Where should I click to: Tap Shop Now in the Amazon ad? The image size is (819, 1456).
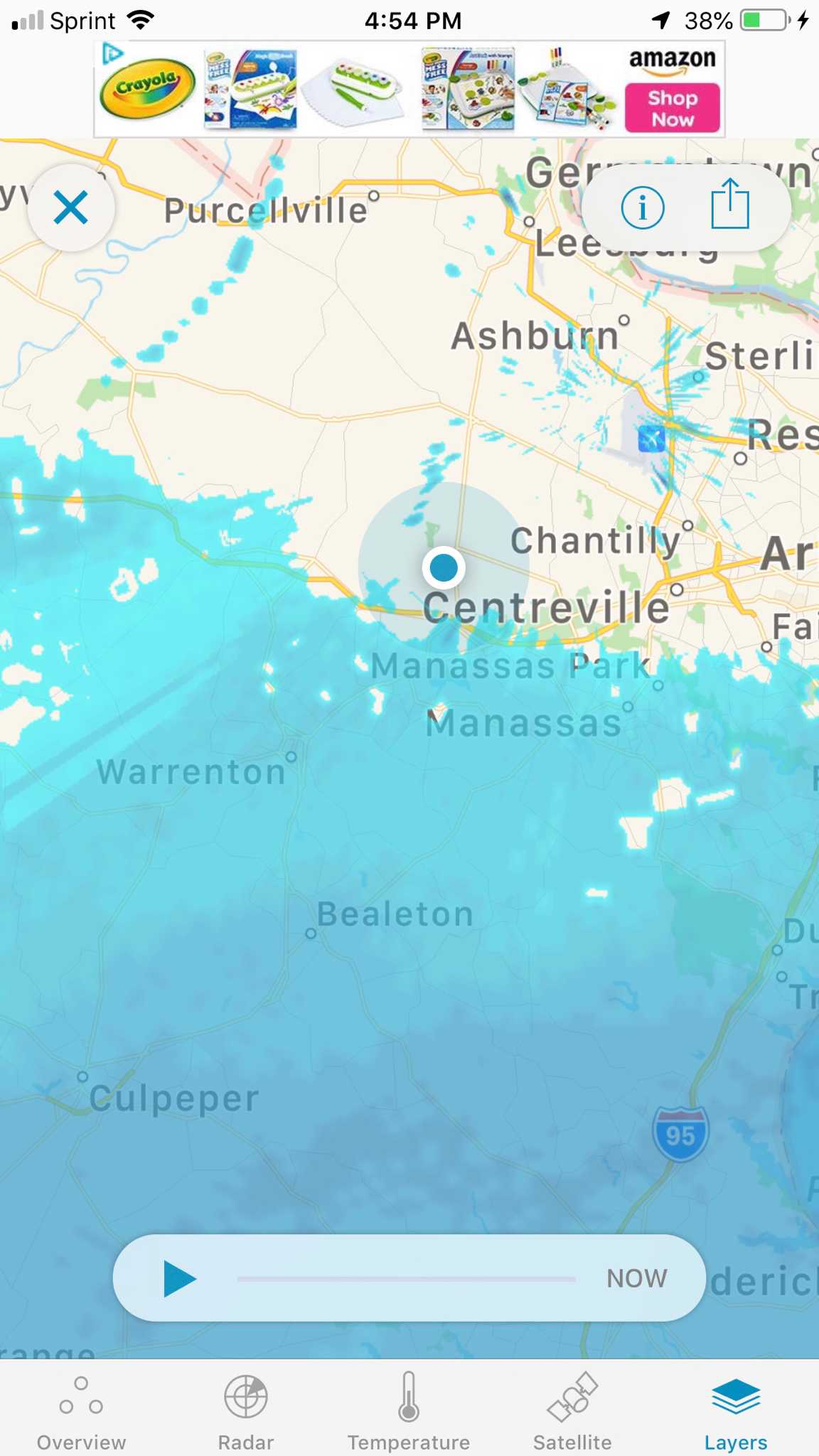(x=673, y=108)
